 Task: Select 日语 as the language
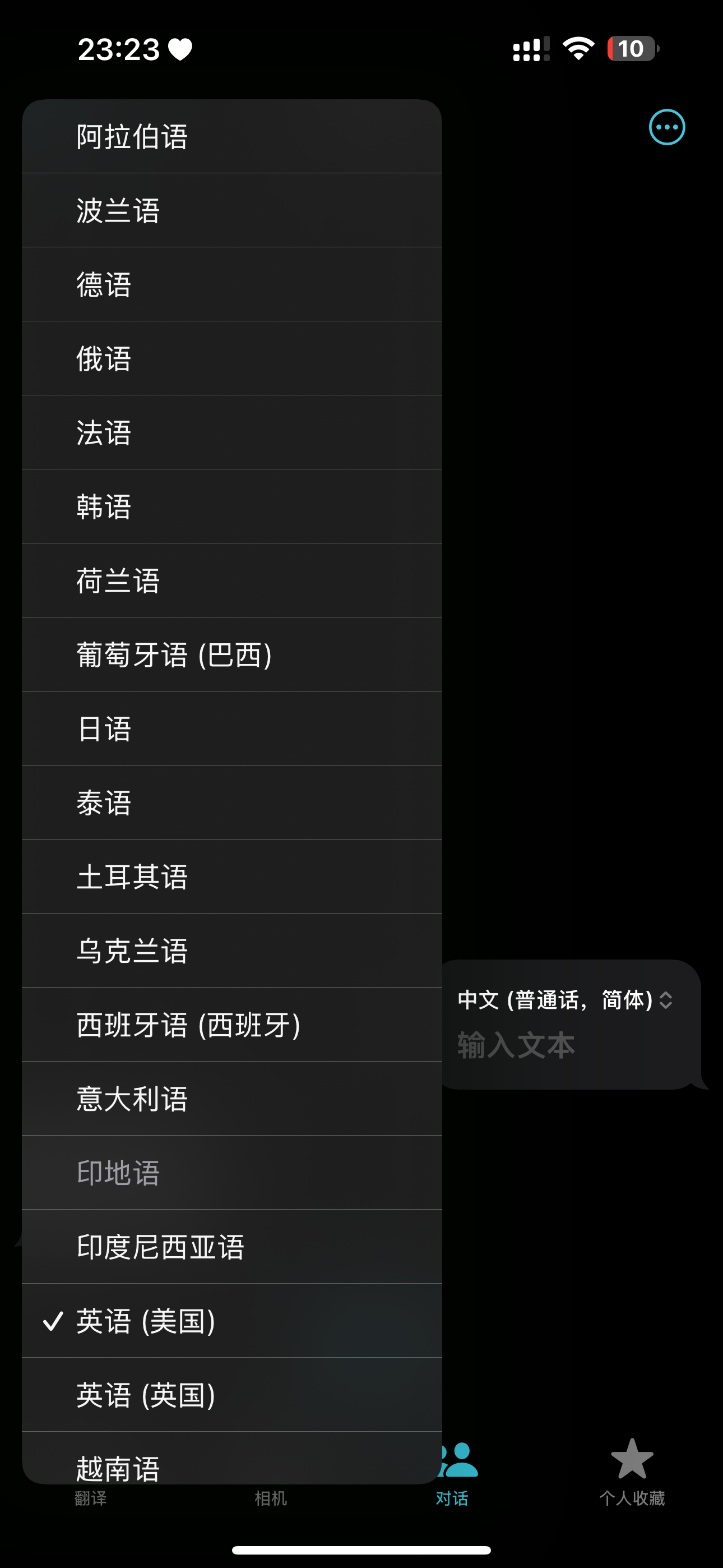click(x=231, y=728)
